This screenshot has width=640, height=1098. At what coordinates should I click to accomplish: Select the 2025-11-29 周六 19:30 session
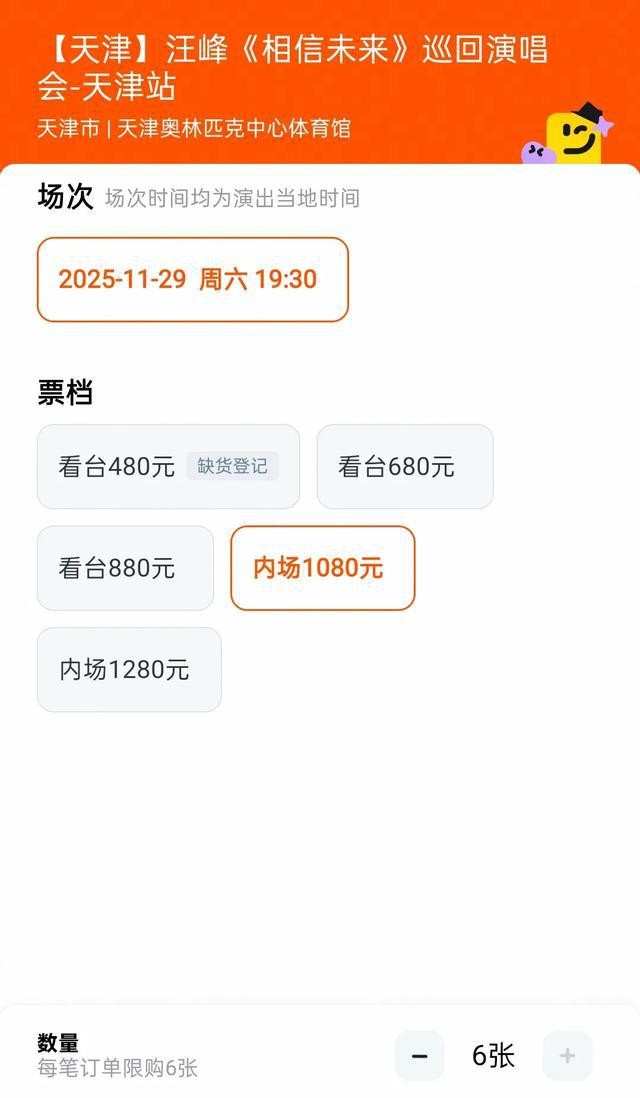(x=192, y=279)
